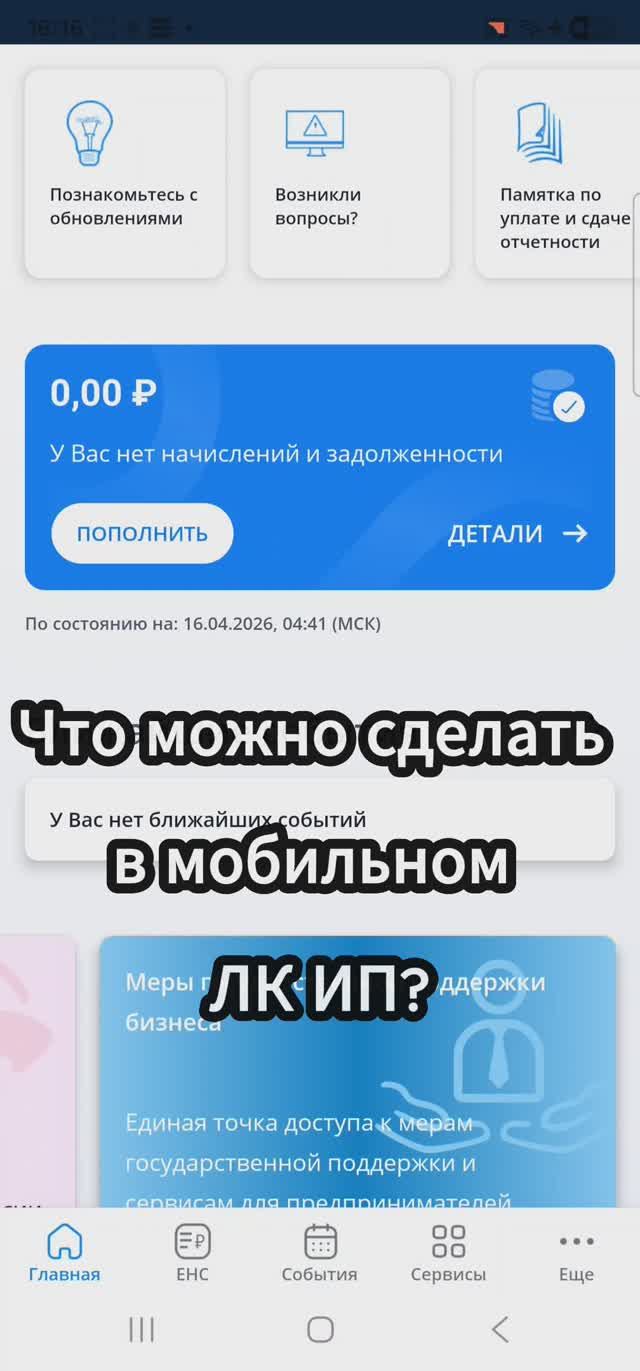Image resolution: width=640 pixels, height=1371 pixels.
Task: Tap the ПОПОЛНИТЬ button
Action: [x=142, y=533]
